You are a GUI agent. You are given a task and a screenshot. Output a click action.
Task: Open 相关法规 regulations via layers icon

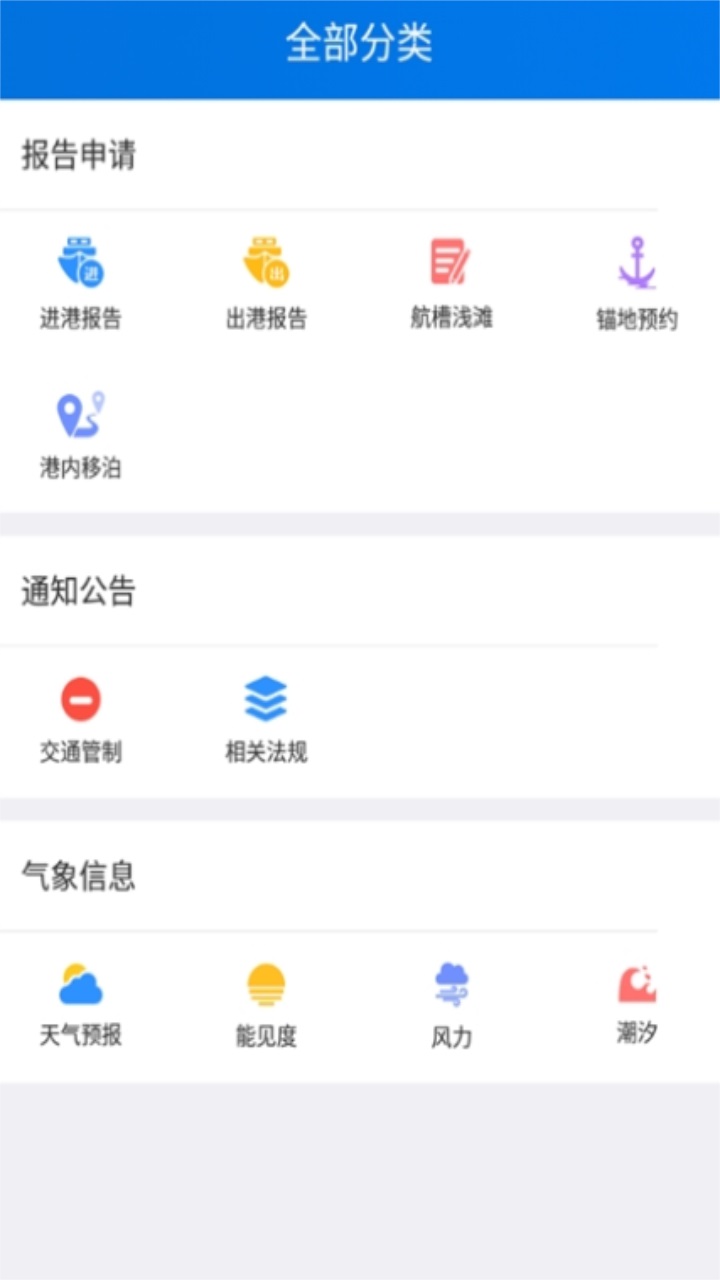coord(265,698)
